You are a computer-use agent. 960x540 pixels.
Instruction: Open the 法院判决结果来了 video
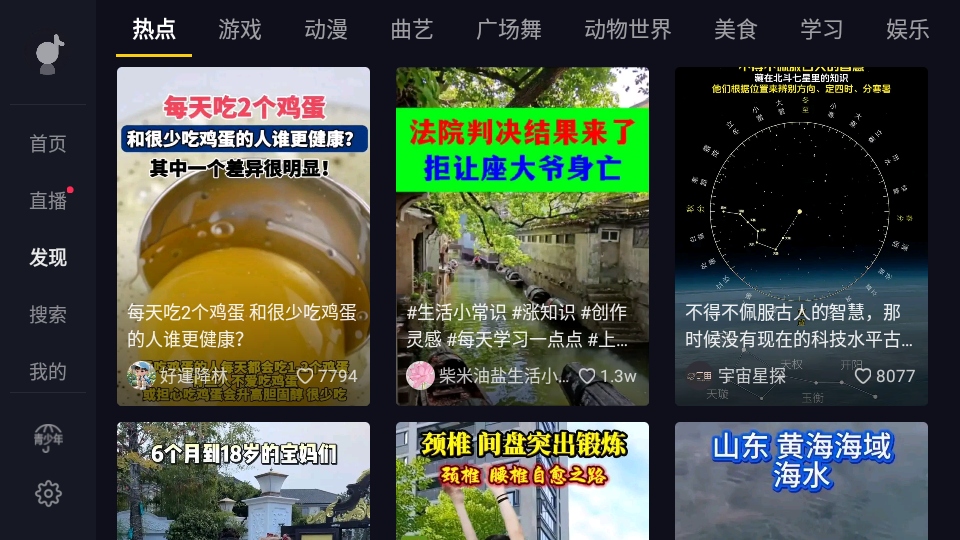click(x=522, y=236)
